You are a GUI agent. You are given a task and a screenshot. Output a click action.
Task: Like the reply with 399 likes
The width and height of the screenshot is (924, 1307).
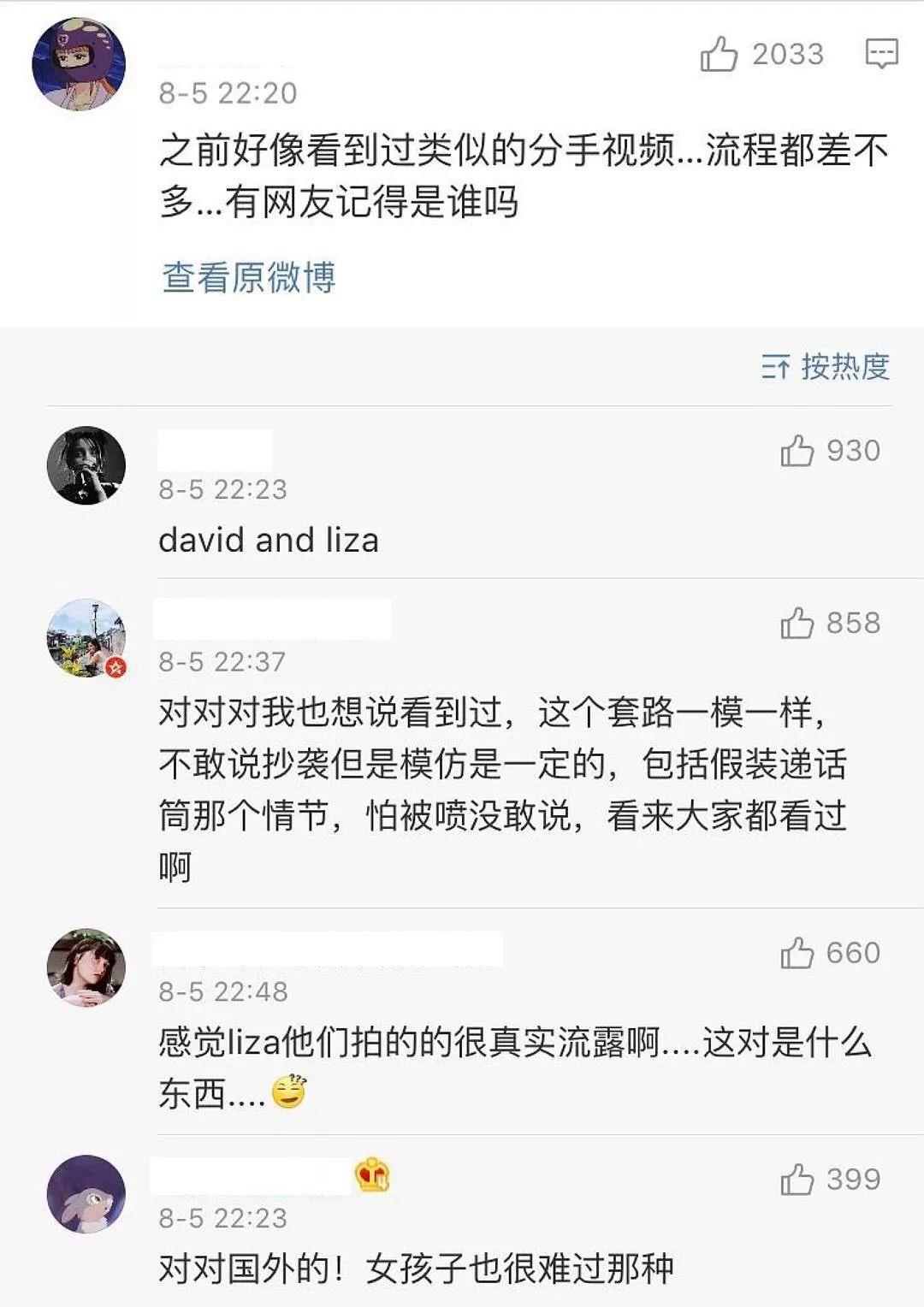click(x=797, y=1180)
